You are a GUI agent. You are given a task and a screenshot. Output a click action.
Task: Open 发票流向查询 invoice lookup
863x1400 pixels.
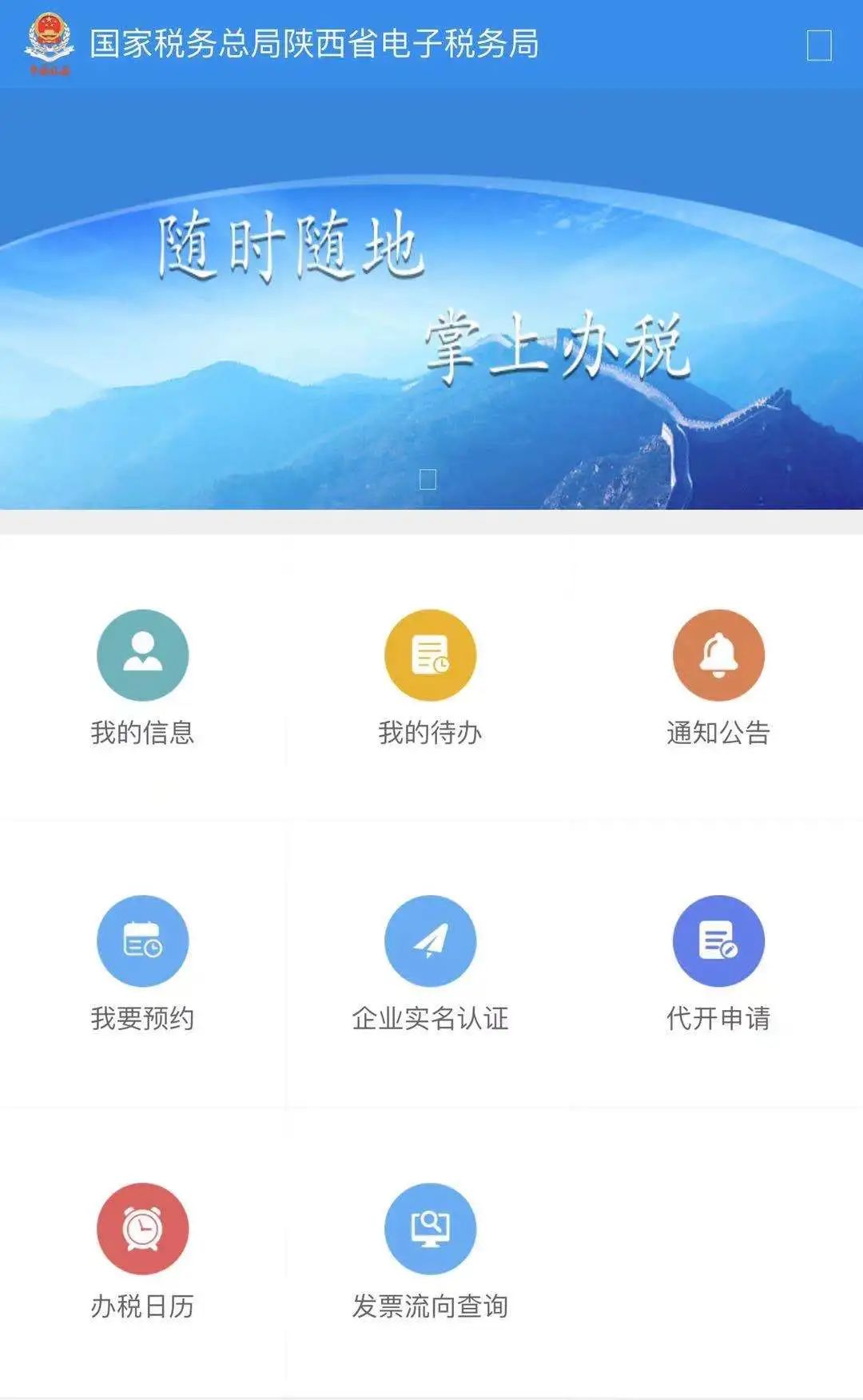click(430, 1252)
